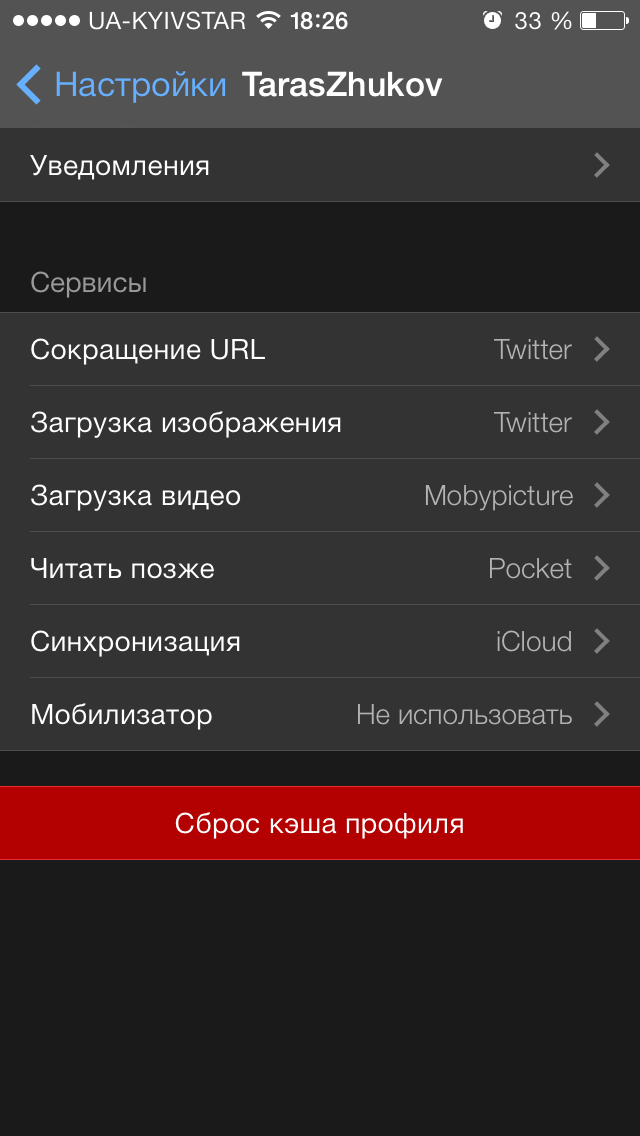This screenshot has height=1136, width=640.
Task: Open the Мобилизатор setting
Action: coord(320,714)
